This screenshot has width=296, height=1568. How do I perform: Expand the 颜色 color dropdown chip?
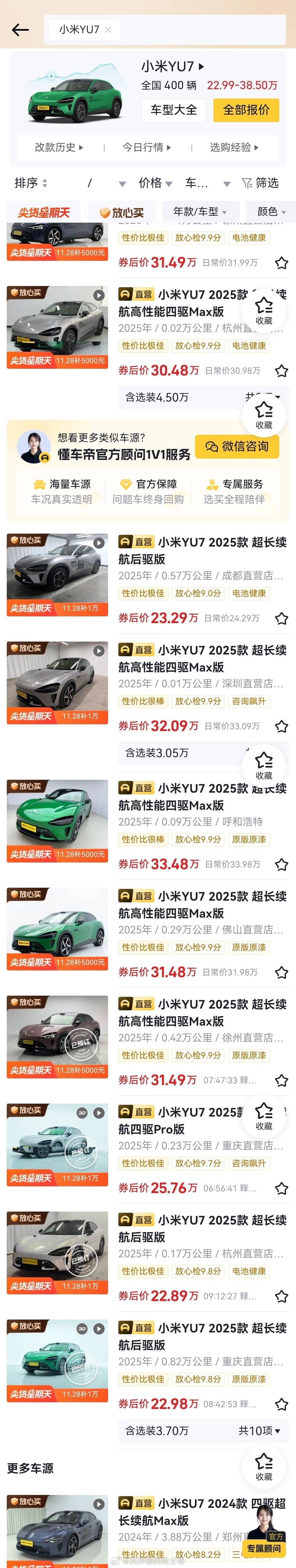click(x=271, y=212)
